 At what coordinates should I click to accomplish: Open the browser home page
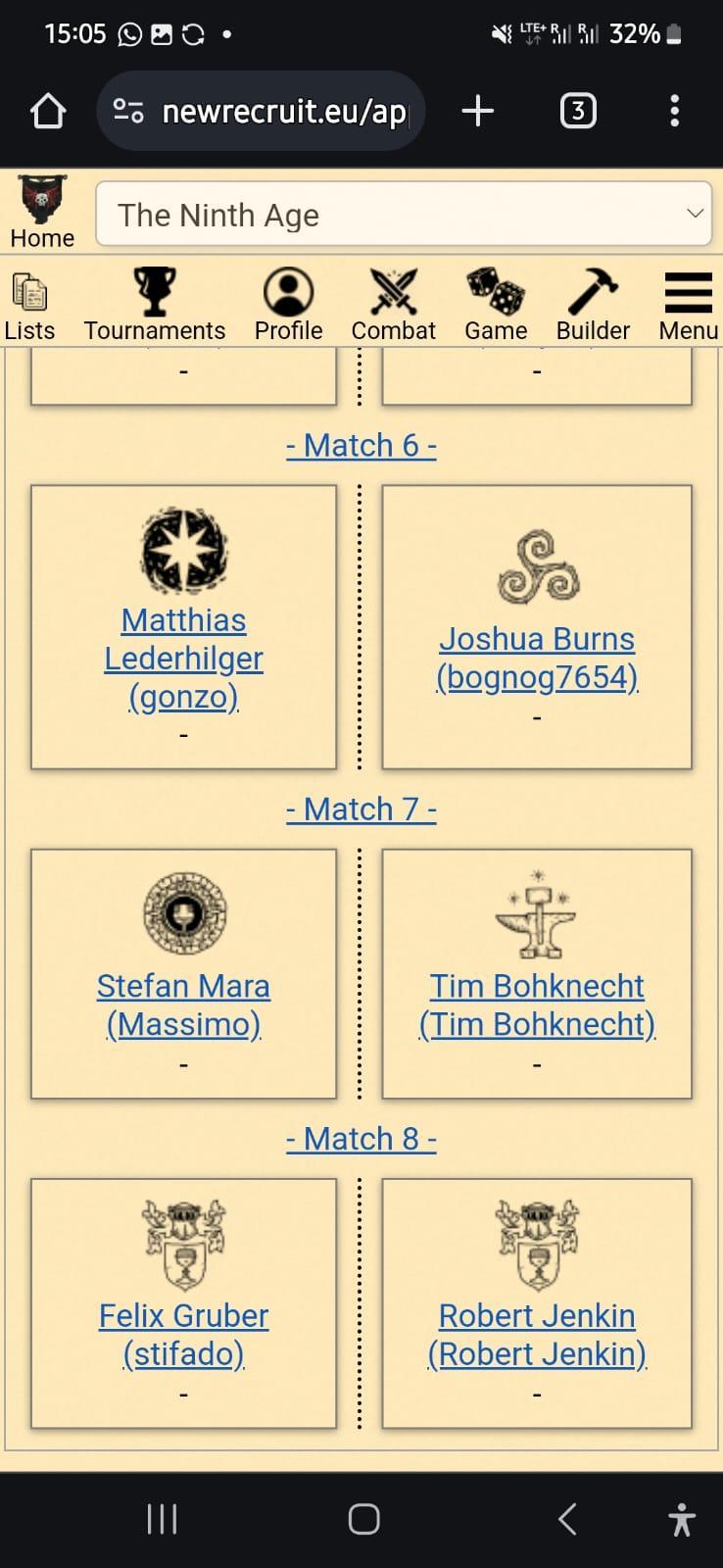pos(47,111)
